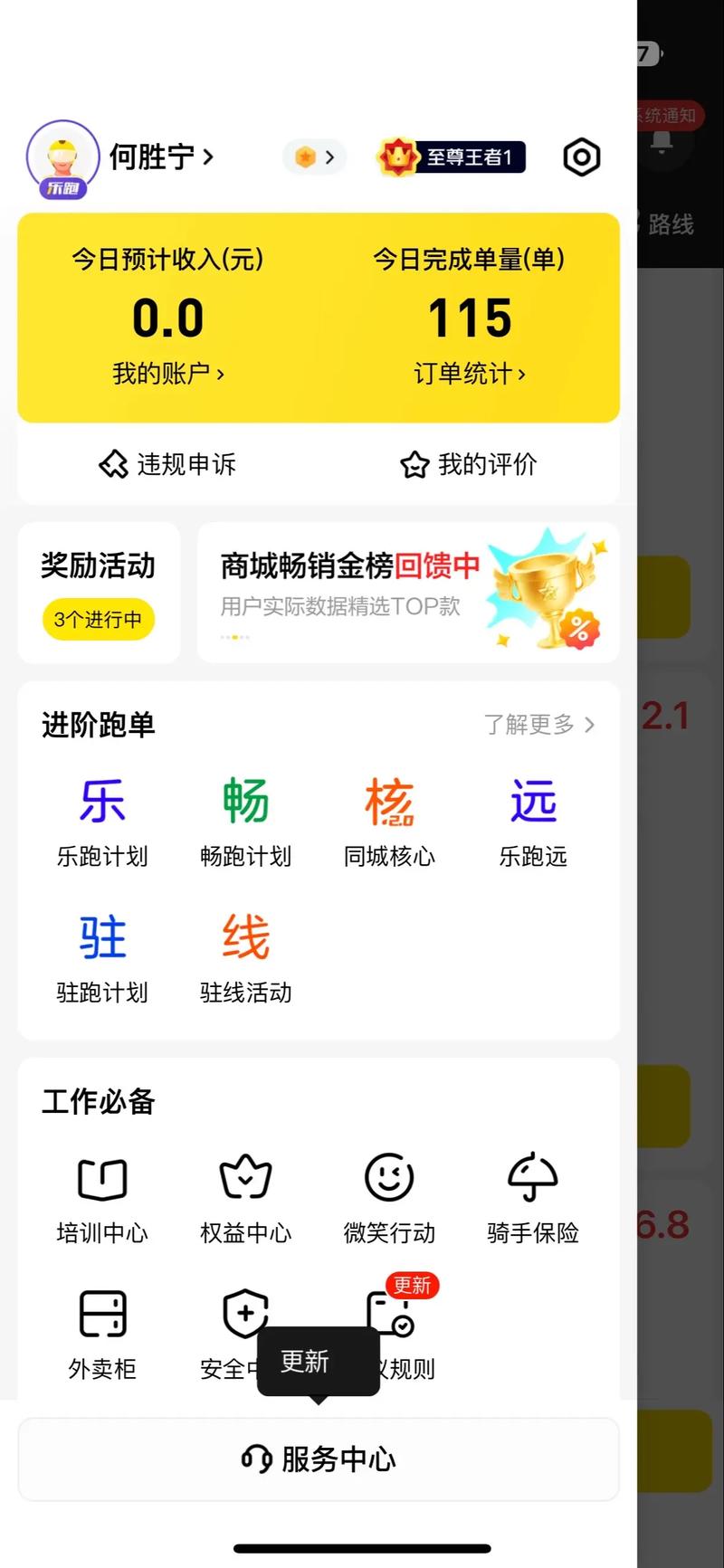Open 我的账户 account link
This screenshot has width=724, height=1568.
pyautogui.click(x=168, y=372)
